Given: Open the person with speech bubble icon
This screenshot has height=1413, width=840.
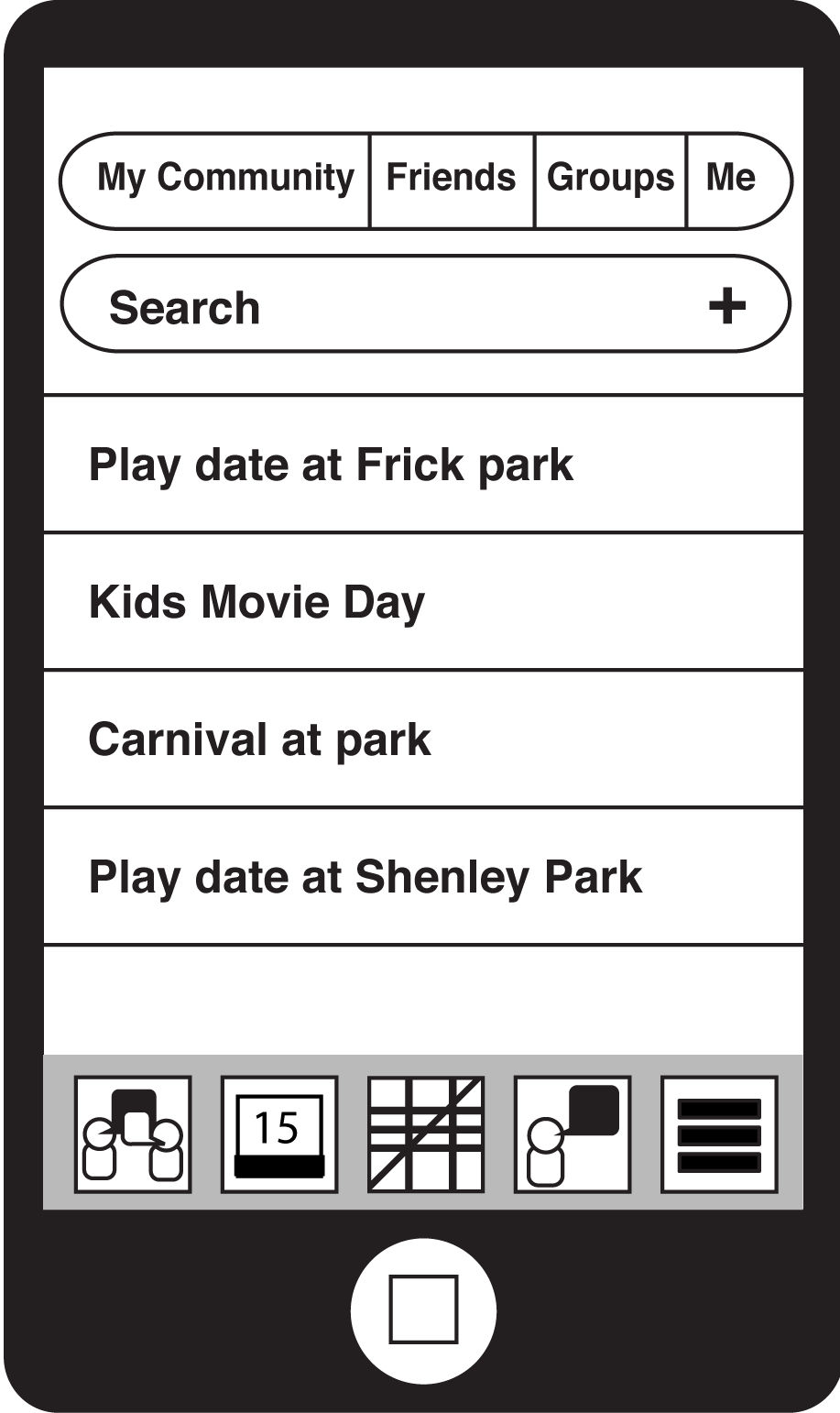Looking at the screenshot, I should 573,1134.
